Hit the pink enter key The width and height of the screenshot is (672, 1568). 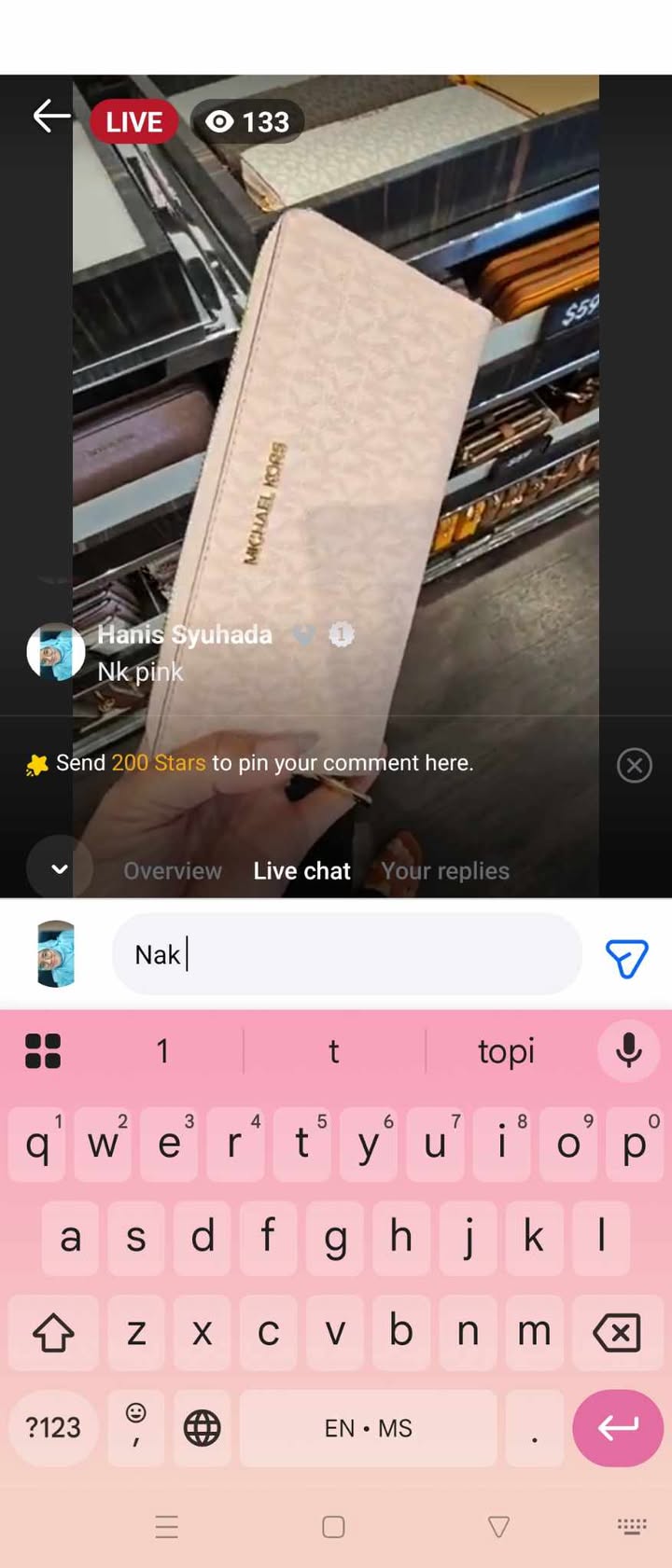[x=618, y=1427]
